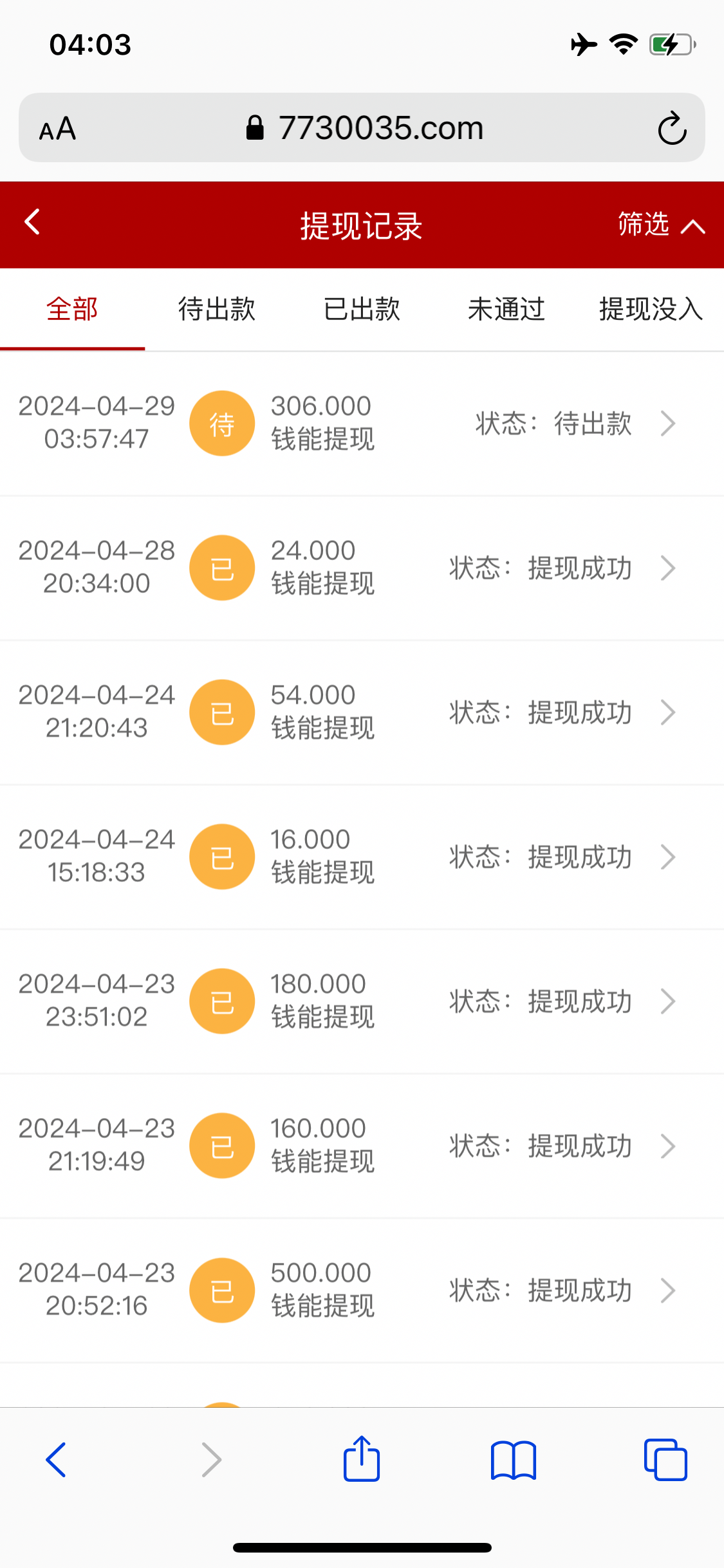
Task: Reload the page in Safari
Action: pos(672,128)
